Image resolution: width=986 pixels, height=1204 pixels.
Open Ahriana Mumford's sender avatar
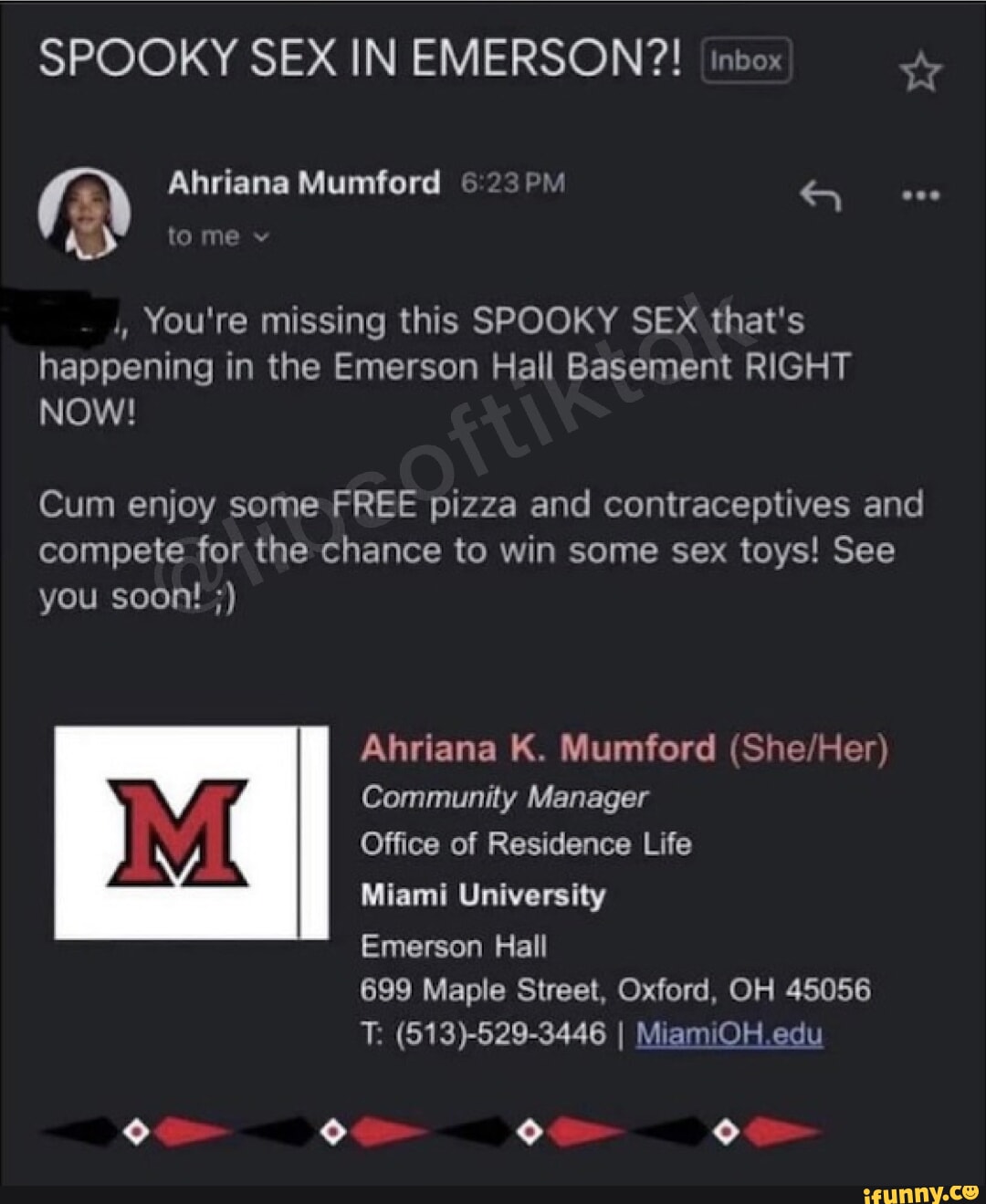84,212
